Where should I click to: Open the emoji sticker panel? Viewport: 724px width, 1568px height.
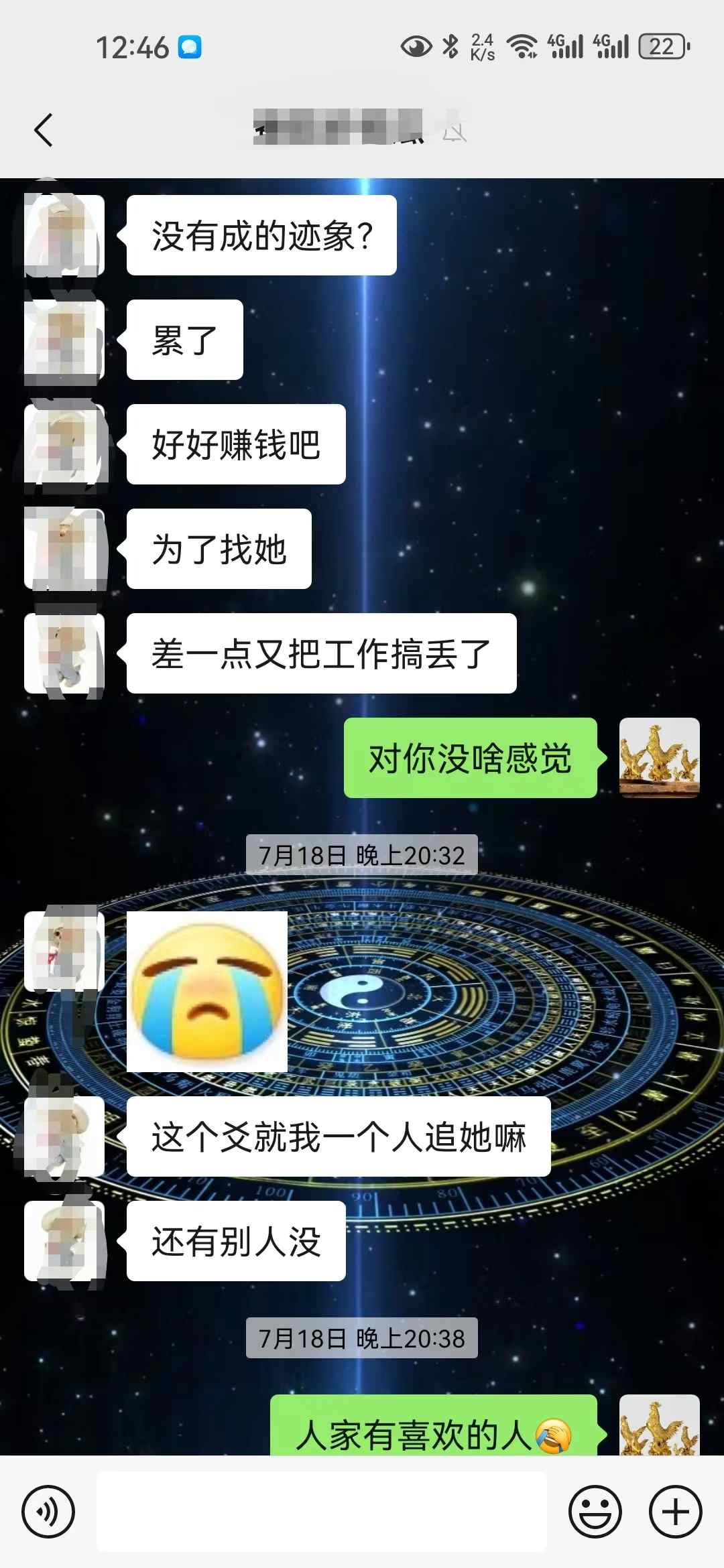[595, 1512]
